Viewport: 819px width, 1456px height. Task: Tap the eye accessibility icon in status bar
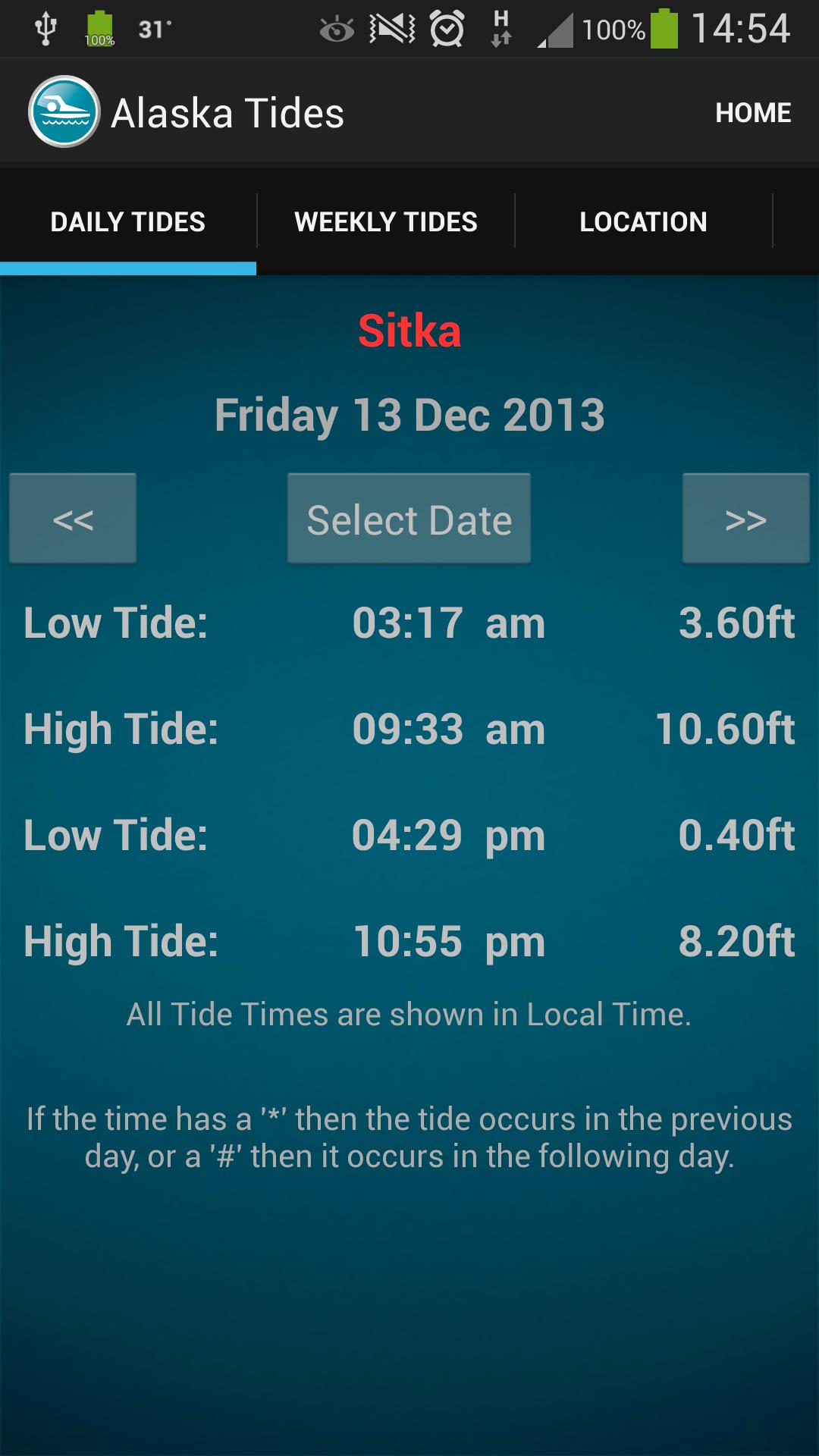[x=334, y=29]
